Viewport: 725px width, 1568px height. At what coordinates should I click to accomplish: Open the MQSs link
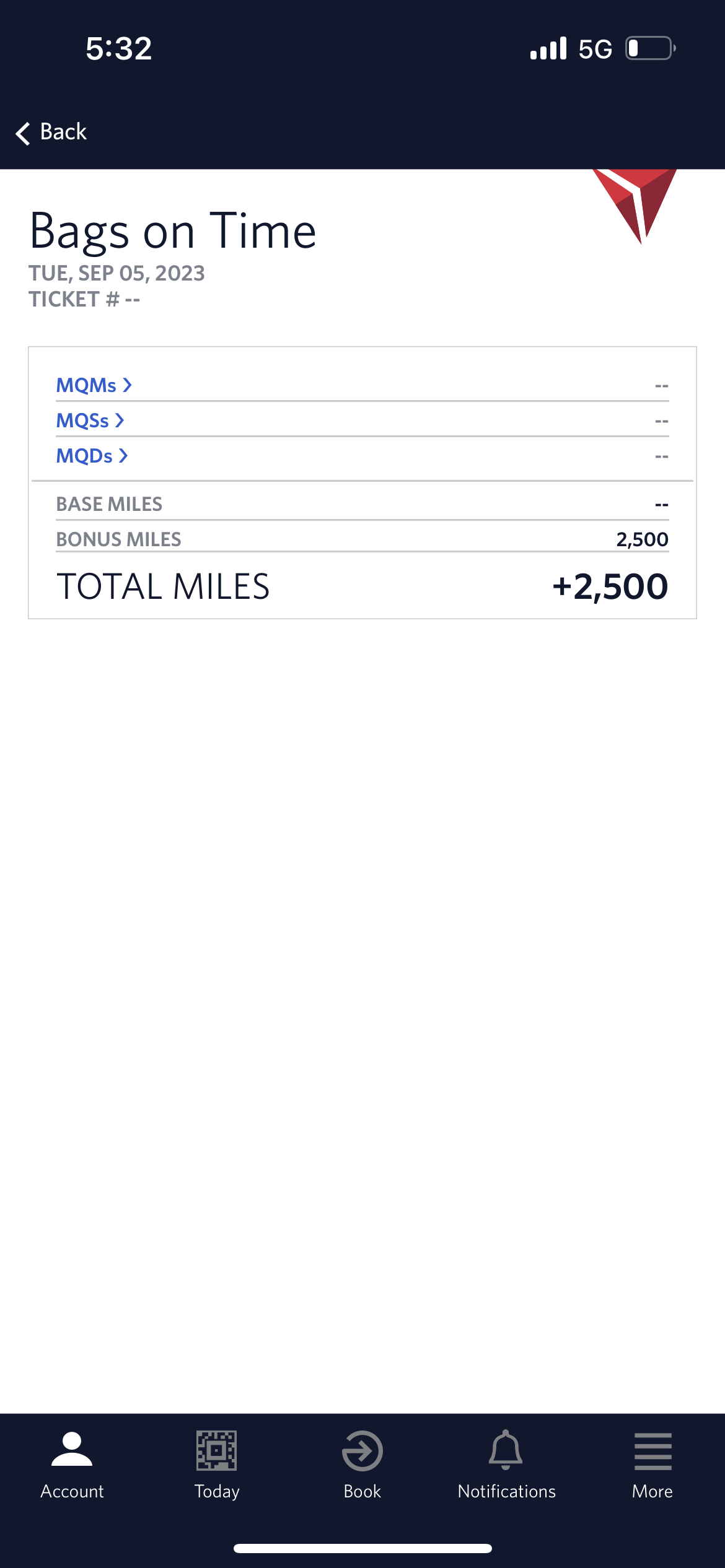click(x=90, y=420)
